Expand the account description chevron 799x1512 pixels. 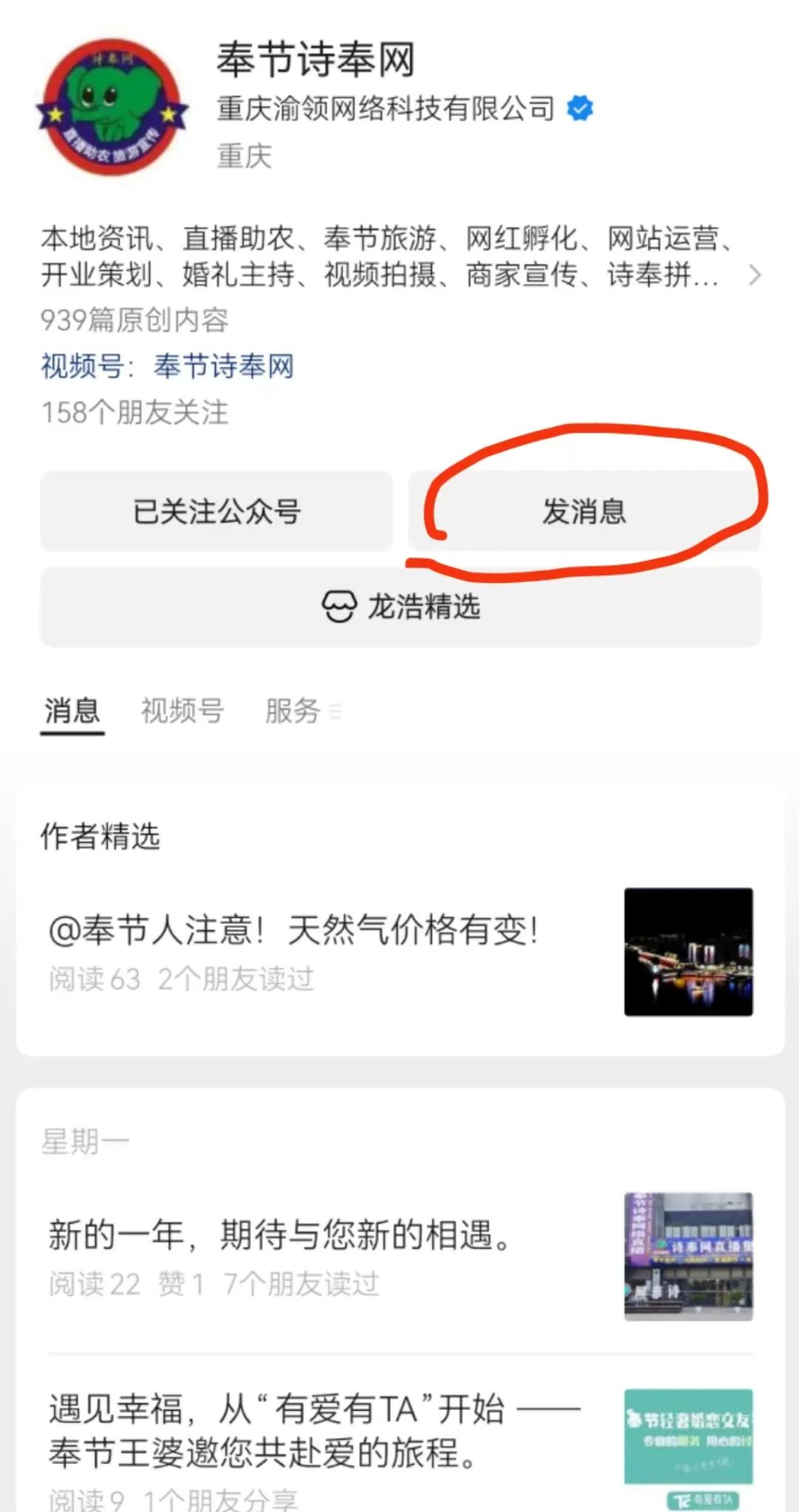click(754, 275)
